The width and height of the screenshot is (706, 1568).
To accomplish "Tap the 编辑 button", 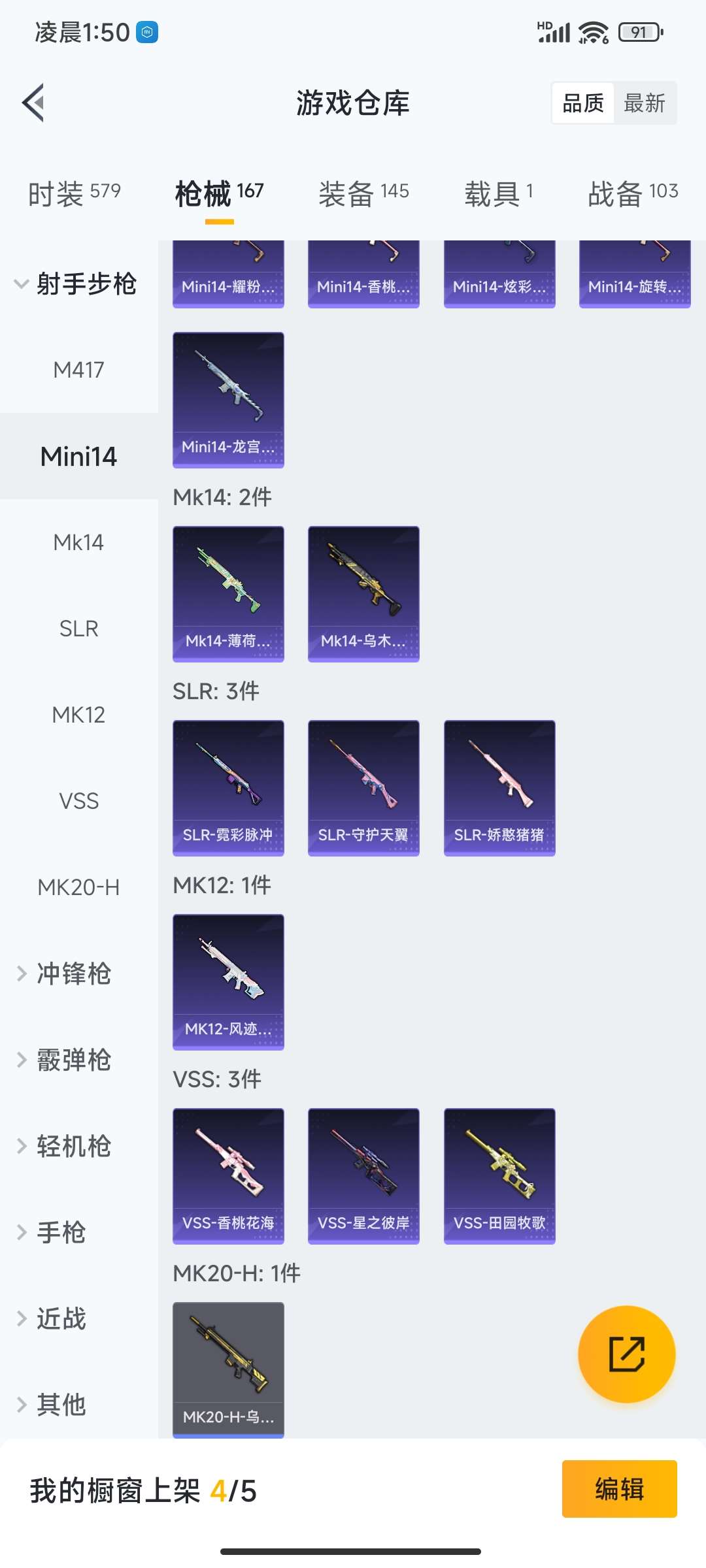I will point(619,1489).
